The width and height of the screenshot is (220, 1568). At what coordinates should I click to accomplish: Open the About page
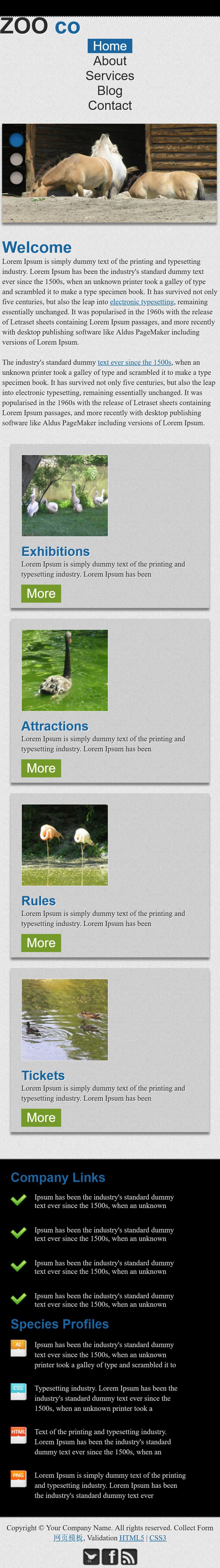110,61
